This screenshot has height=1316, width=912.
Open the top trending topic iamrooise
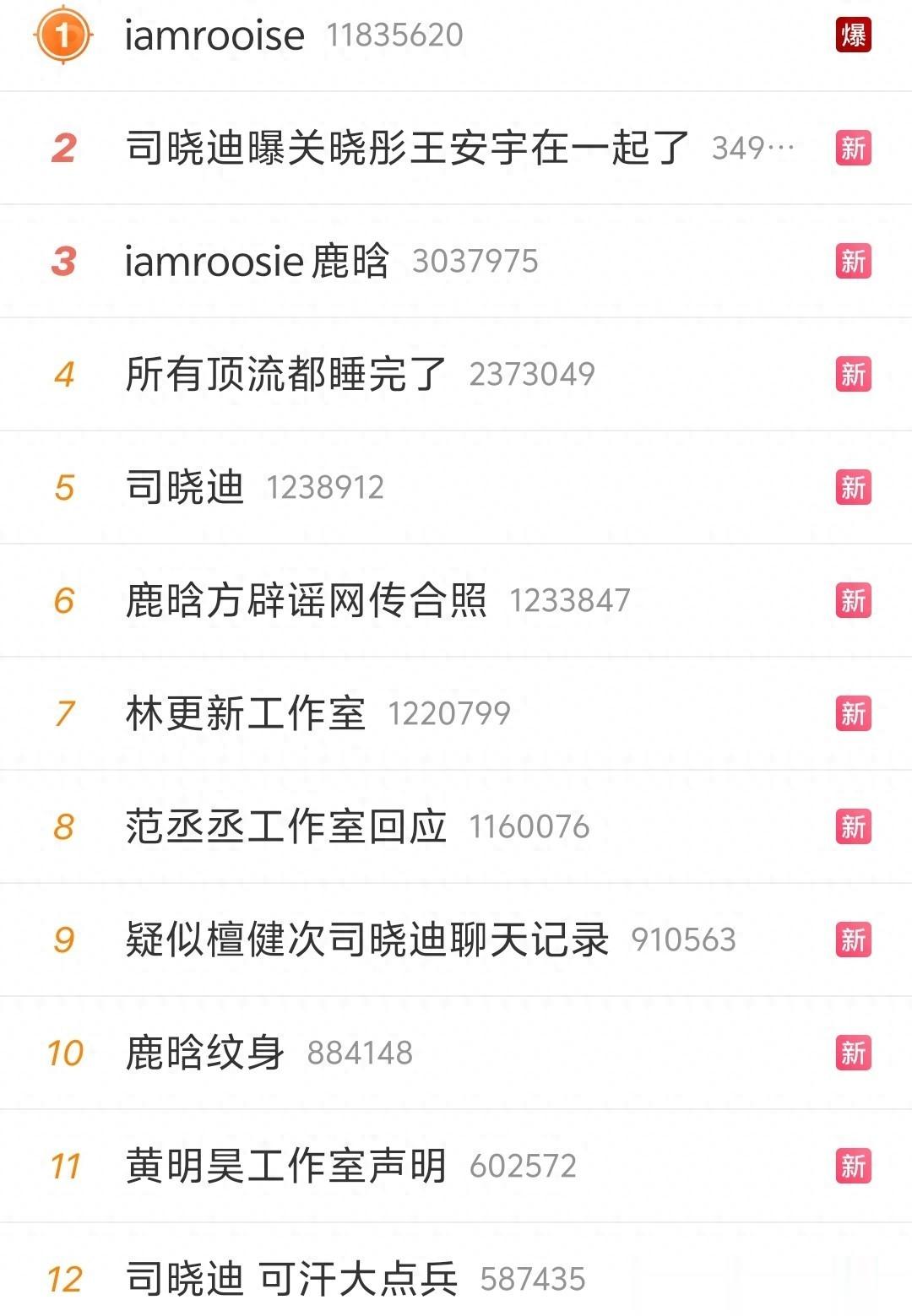pos(214,35)
